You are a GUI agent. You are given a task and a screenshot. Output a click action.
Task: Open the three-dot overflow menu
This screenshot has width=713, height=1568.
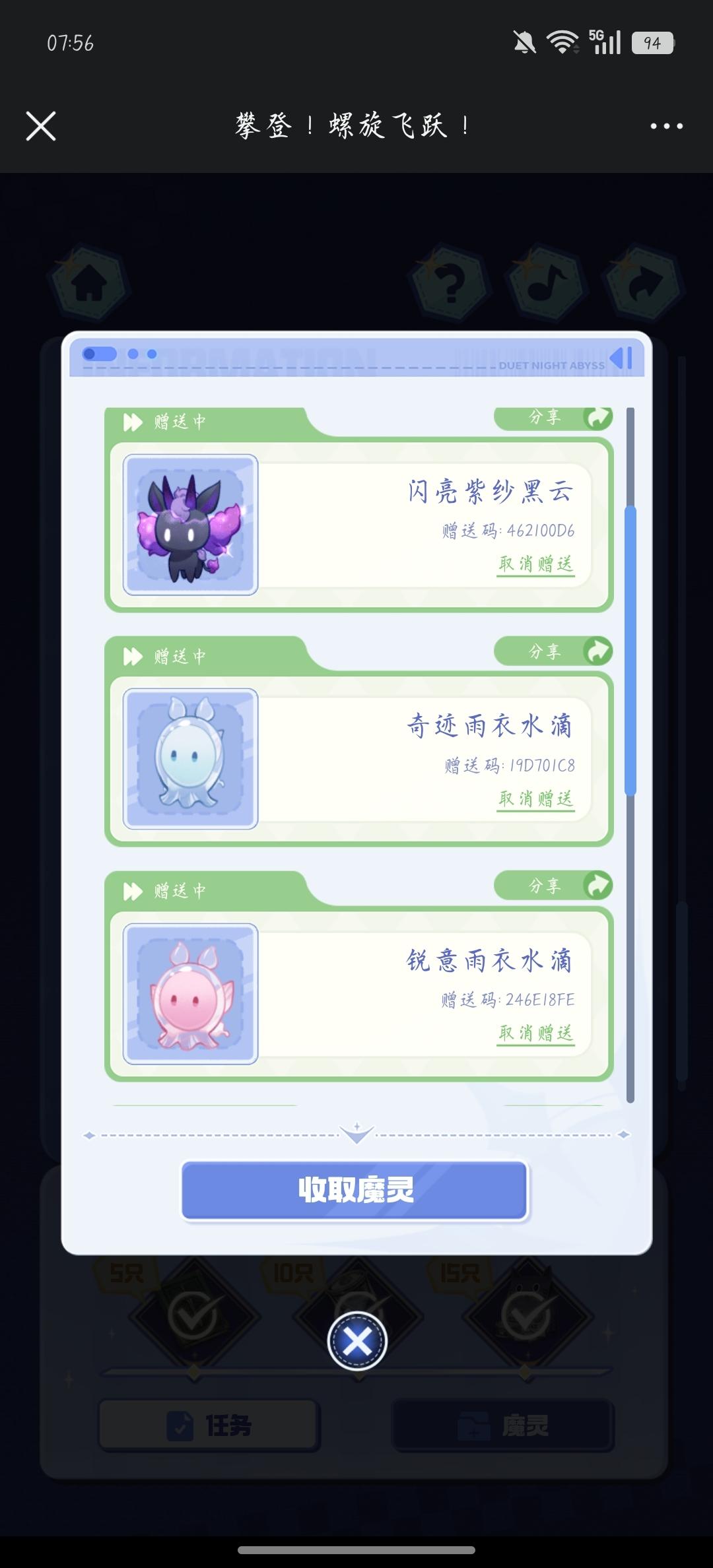click(x=666, y=125)
